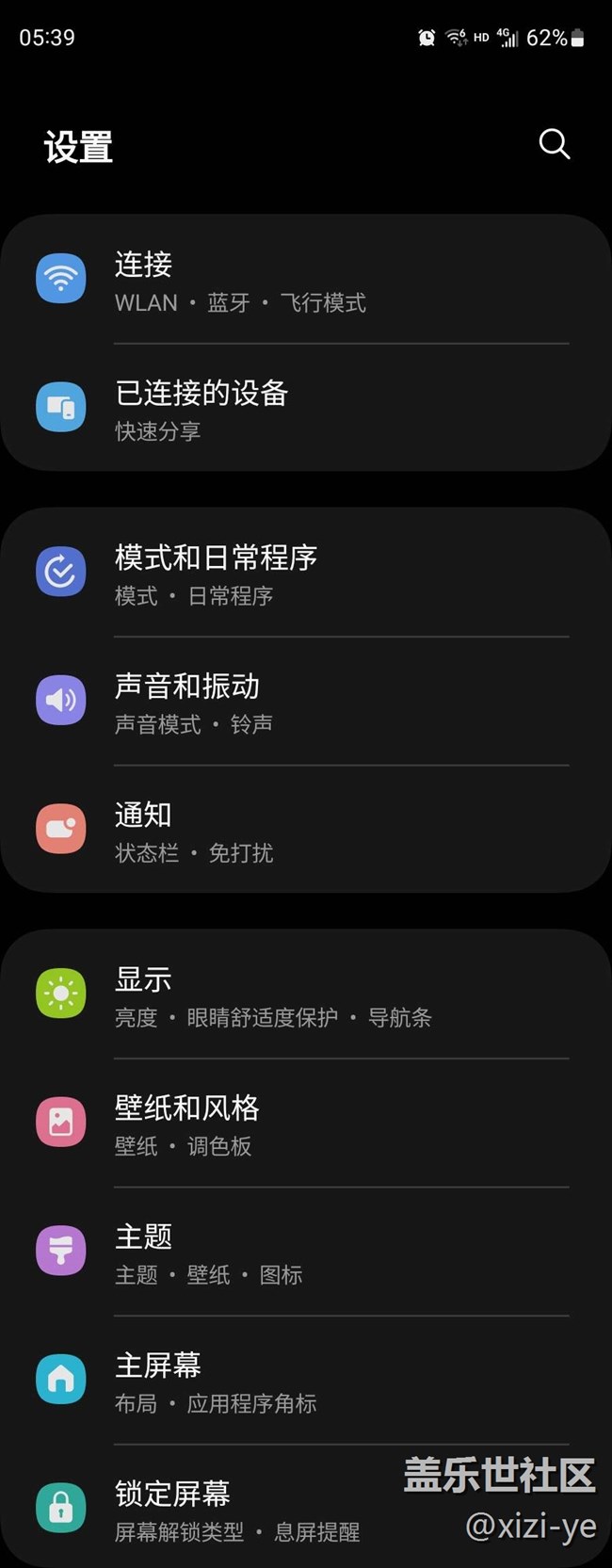Open 连接 (Connections) settings

tap(306, 280)
